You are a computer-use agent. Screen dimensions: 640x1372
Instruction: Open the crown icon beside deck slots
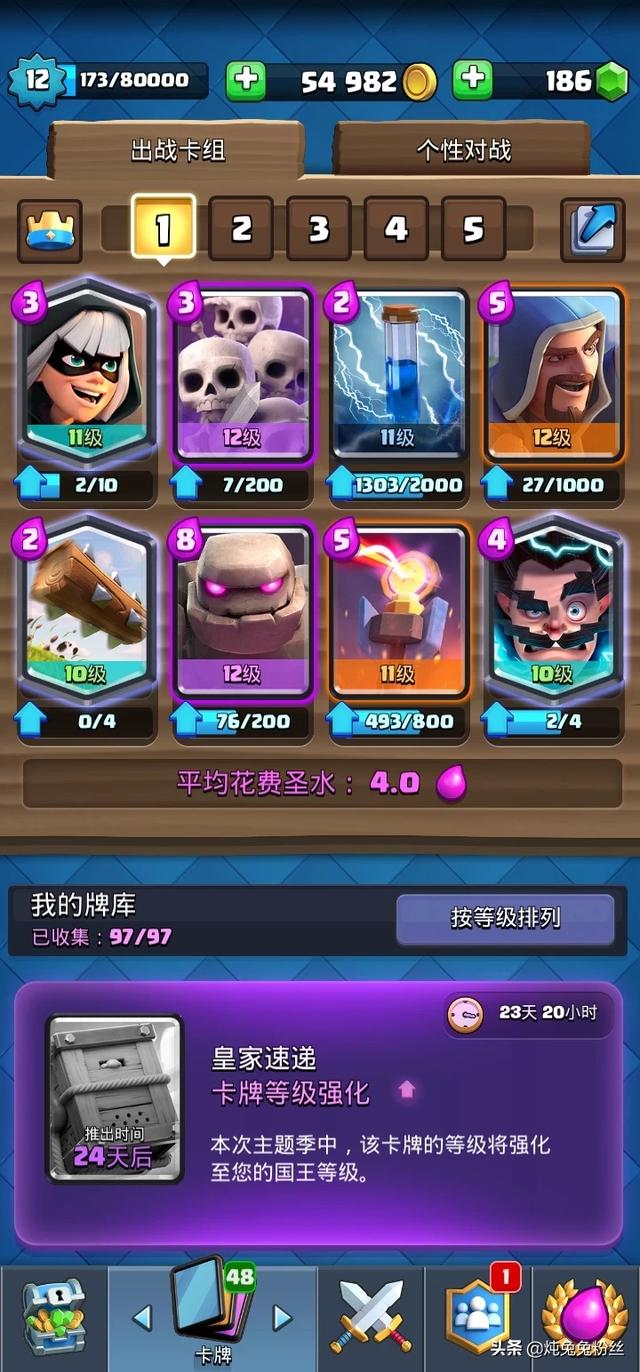[50, 231]
